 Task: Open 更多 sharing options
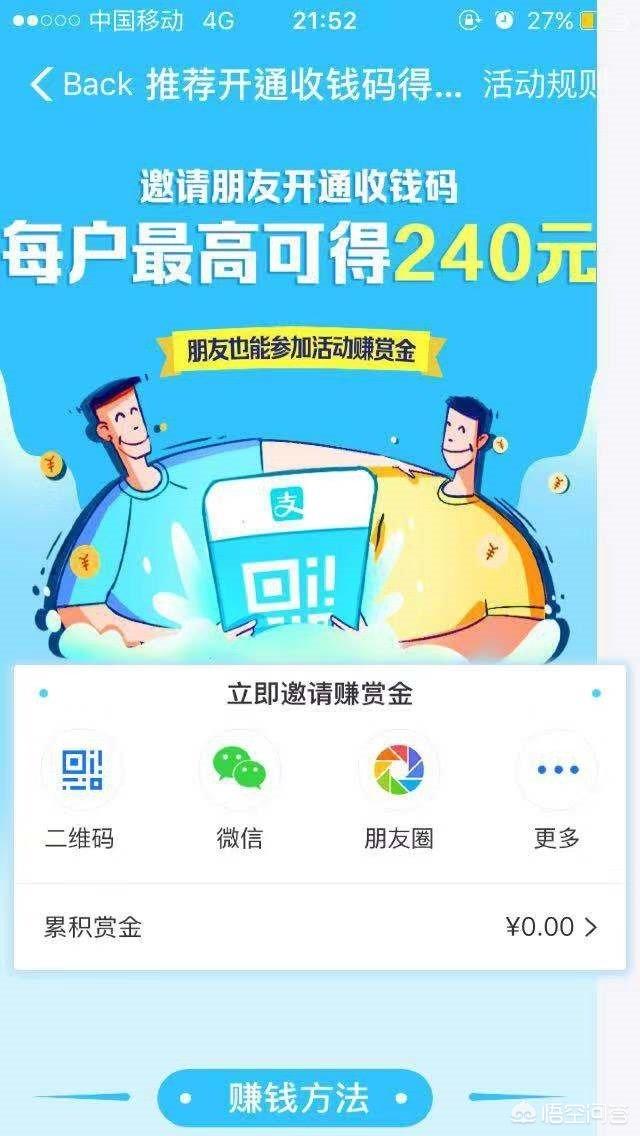pyautogui.click(x=556, y=770)
